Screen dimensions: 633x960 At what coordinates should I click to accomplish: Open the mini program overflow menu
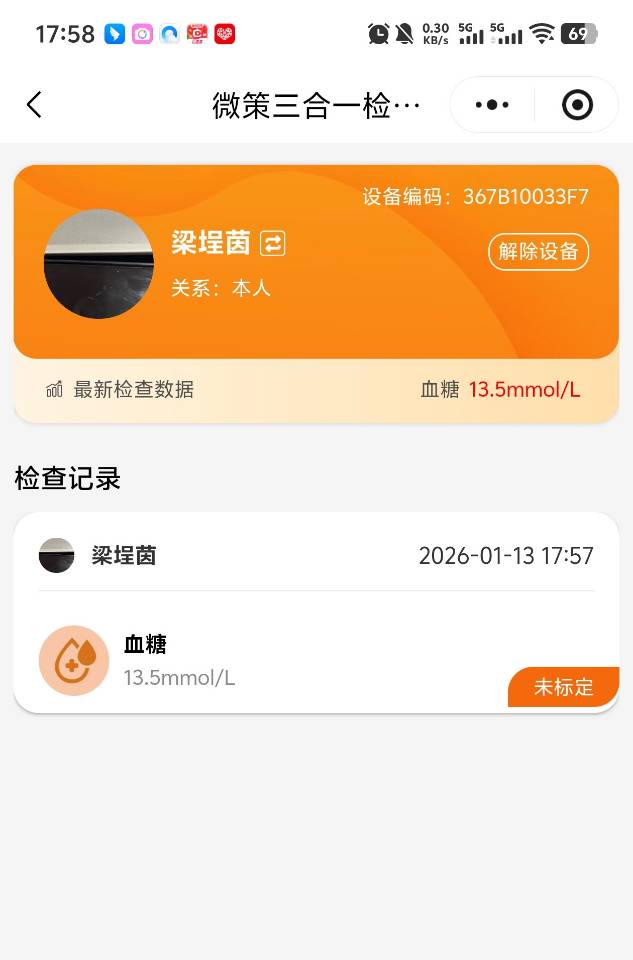click(492, 105)
